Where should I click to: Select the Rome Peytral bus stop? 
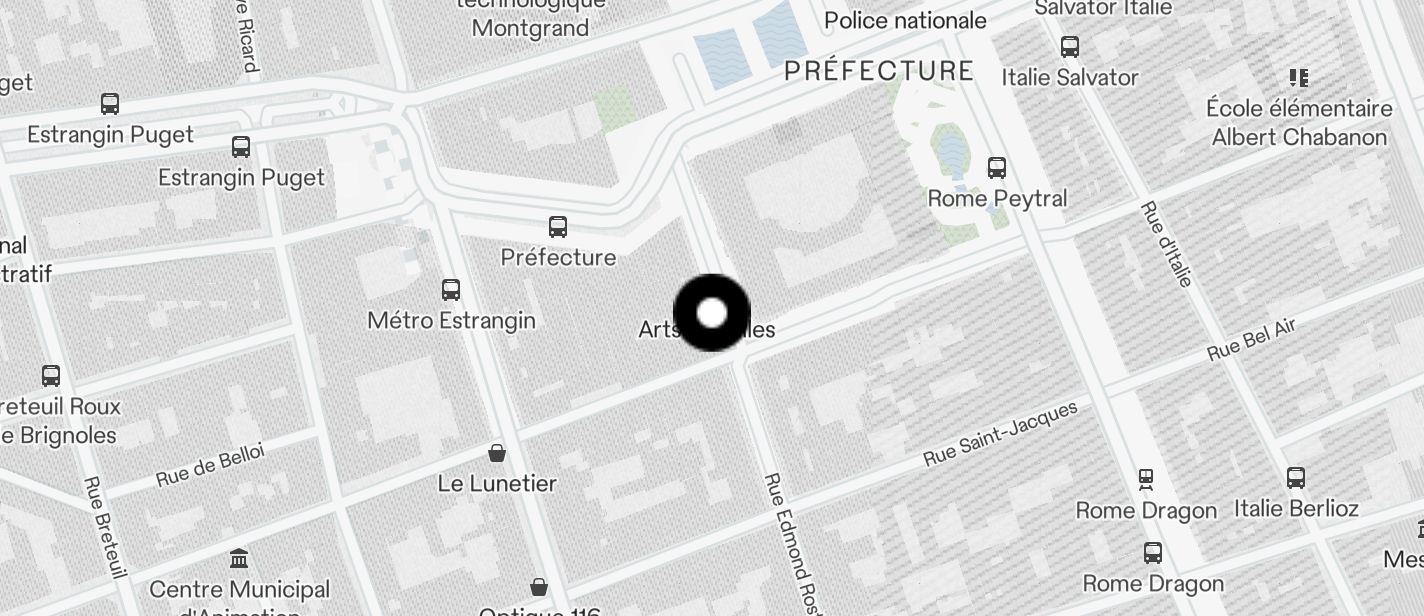[x=996, y=168]
